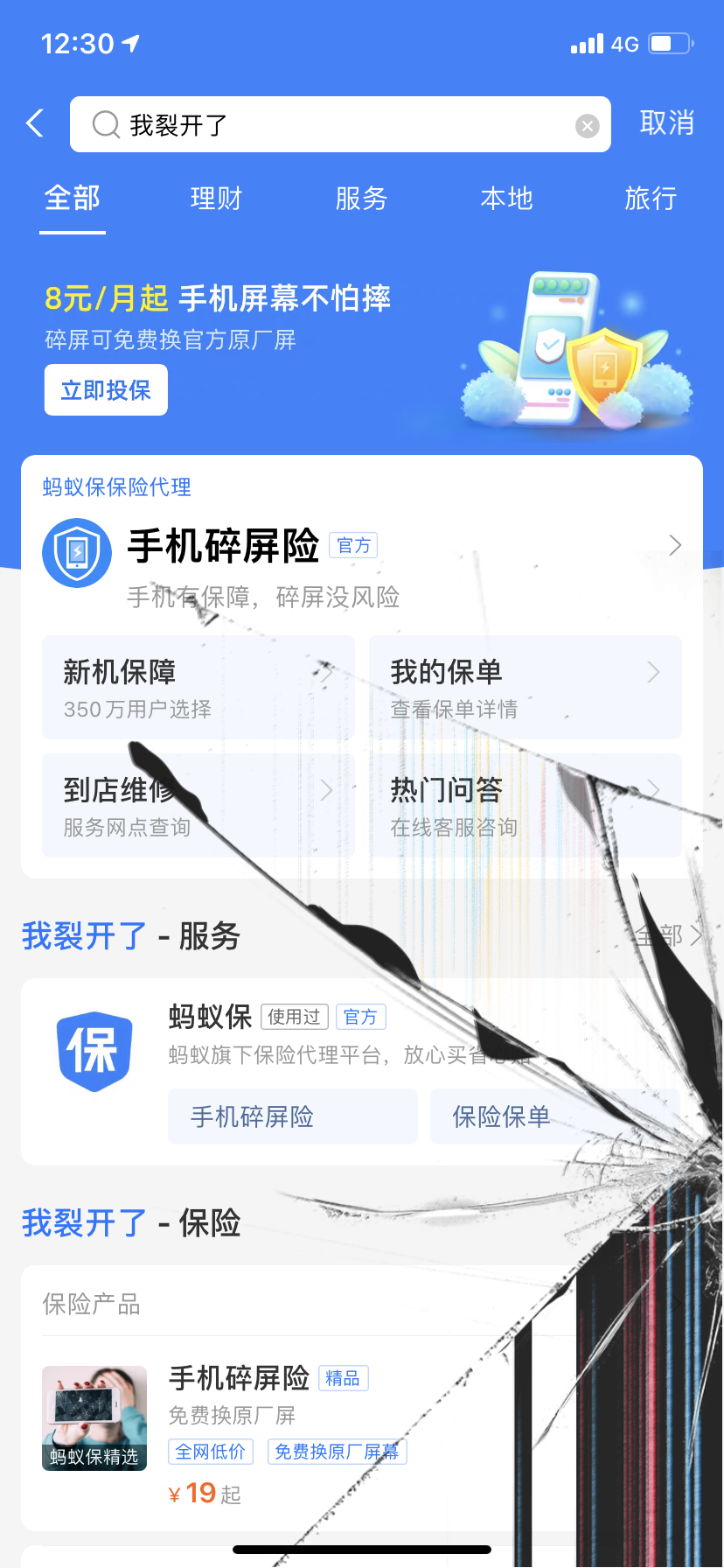The image size is (724, 1568).
Task: Select the 本地 tab
Action: point(506,199)
